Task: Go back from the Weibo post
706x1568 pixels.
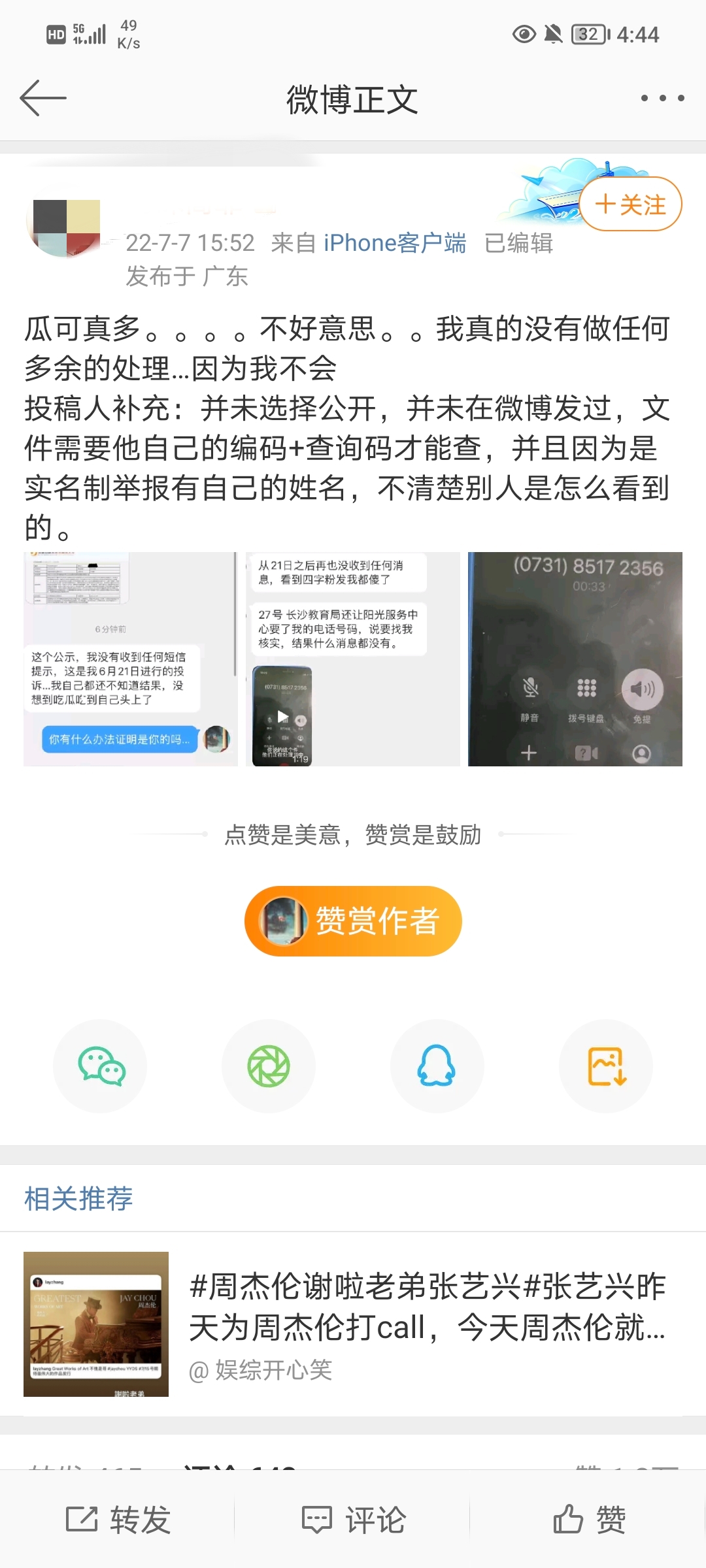Action: tap(43, 99)
